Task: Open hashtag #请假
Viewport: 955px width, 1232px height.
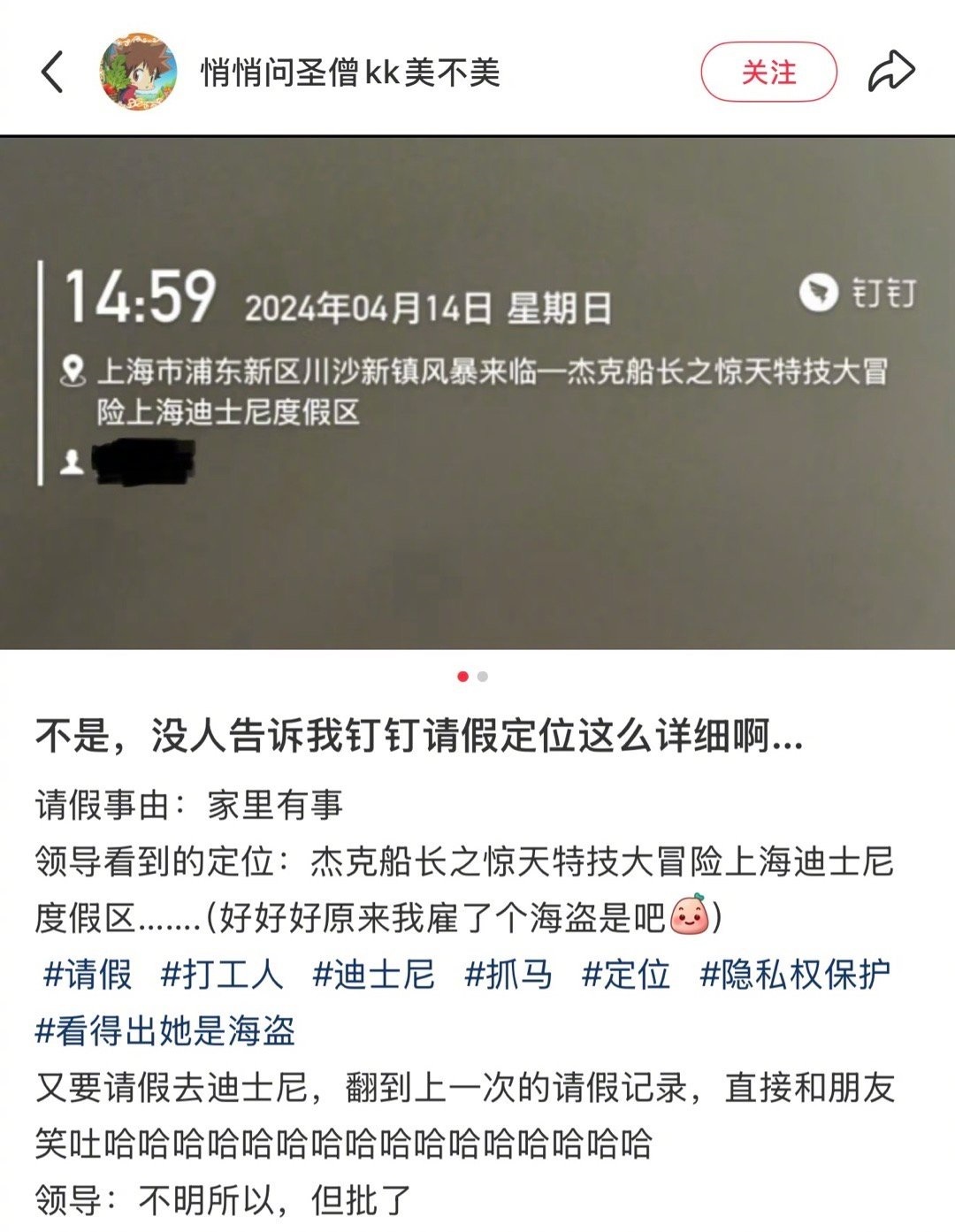Action: tap(88, 975)
